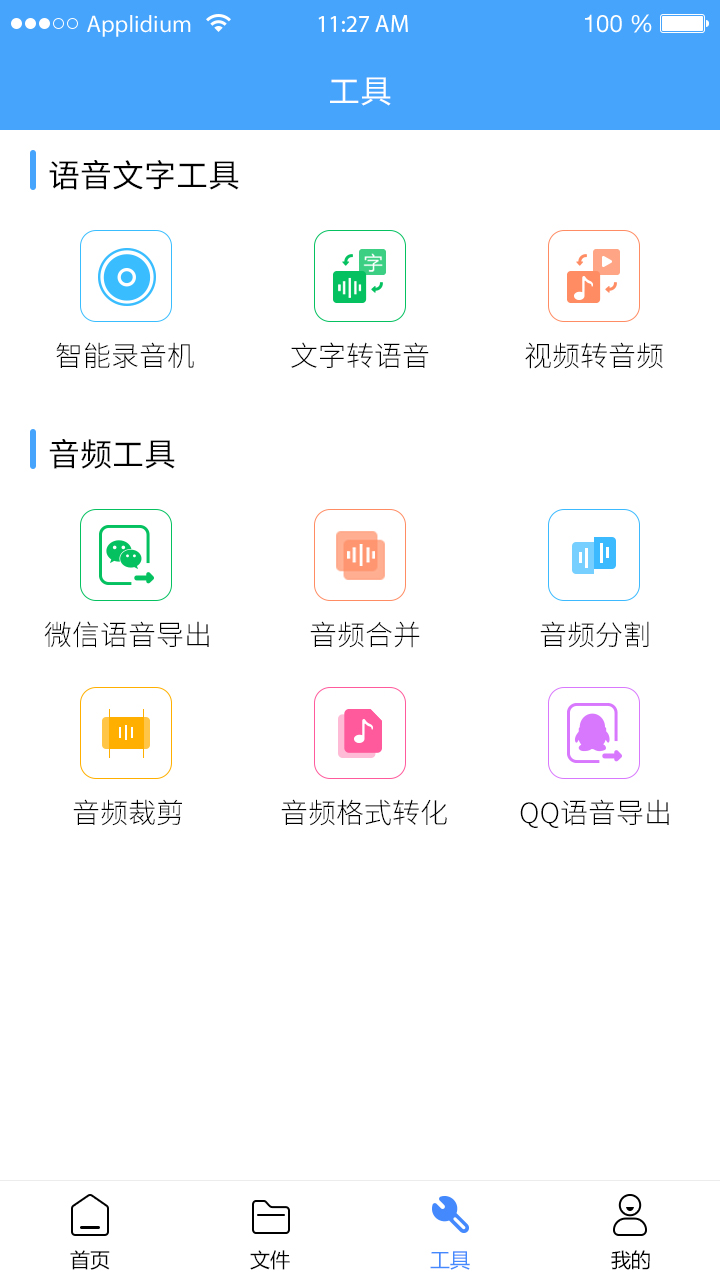
Task: Select 微信语音导出 WeChat voice export
Action: tap(126, 556)
